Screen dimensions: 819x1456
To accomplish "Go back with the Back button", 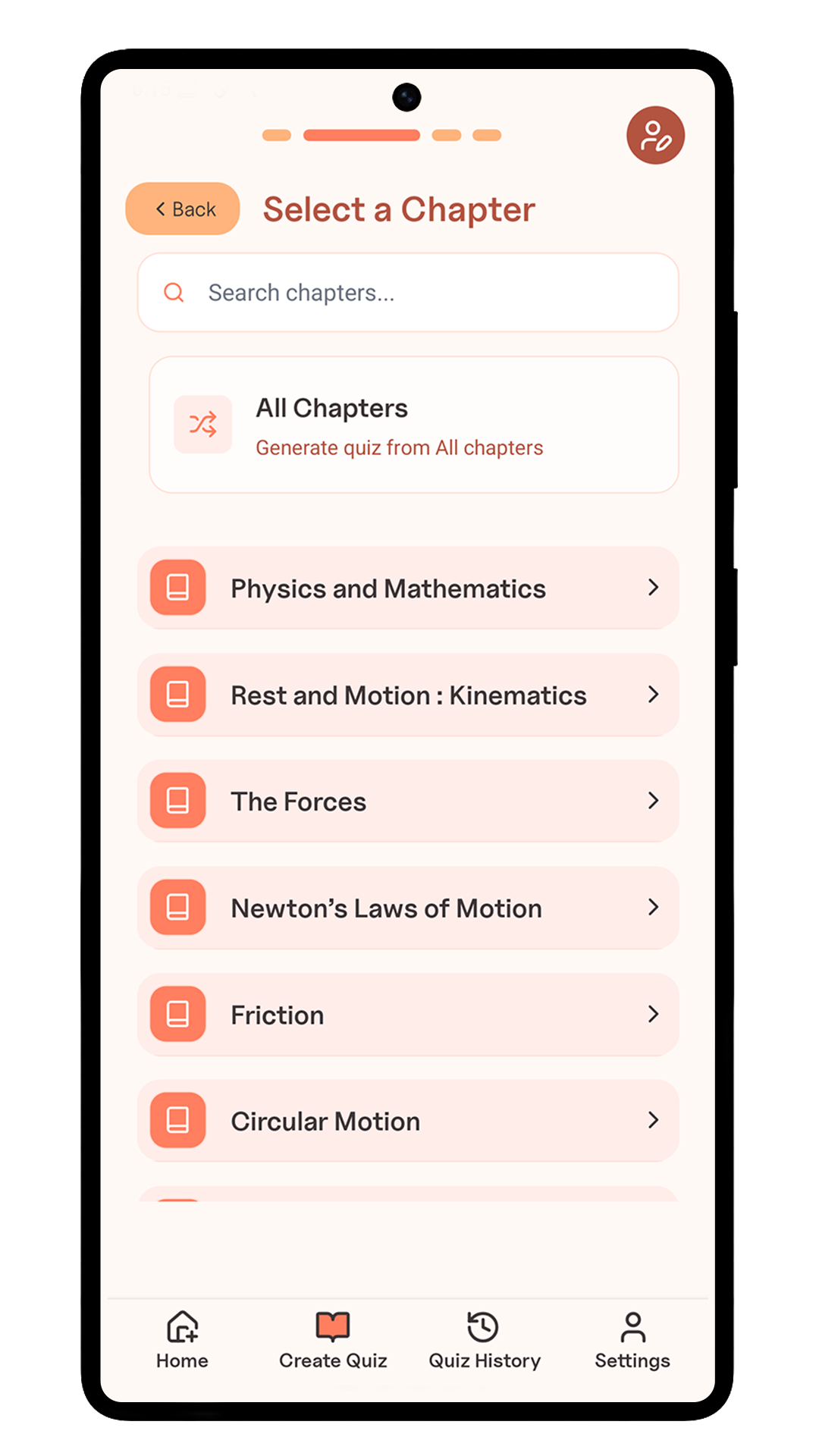I will 183,209.
